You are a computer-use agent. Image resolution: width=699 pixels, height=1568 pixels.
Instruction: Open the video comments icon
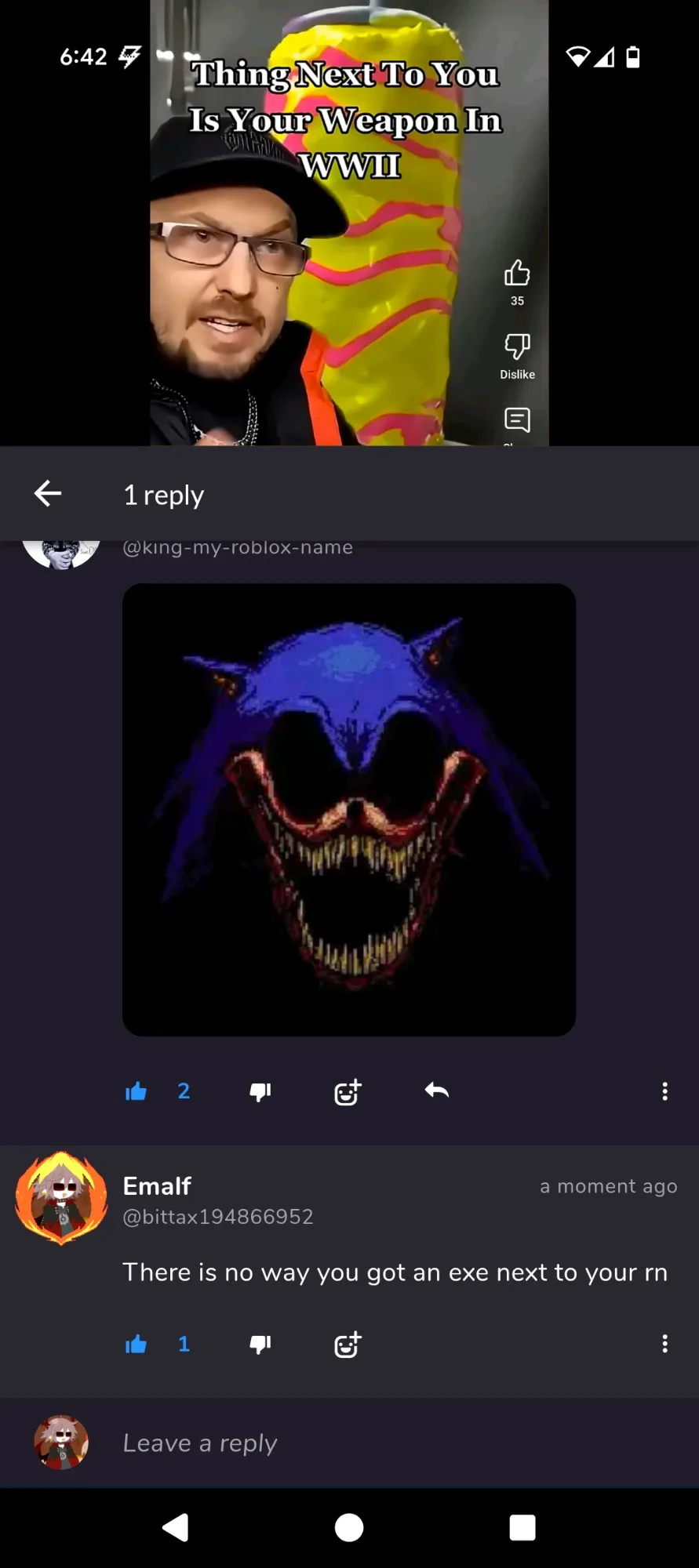point(517,420)
